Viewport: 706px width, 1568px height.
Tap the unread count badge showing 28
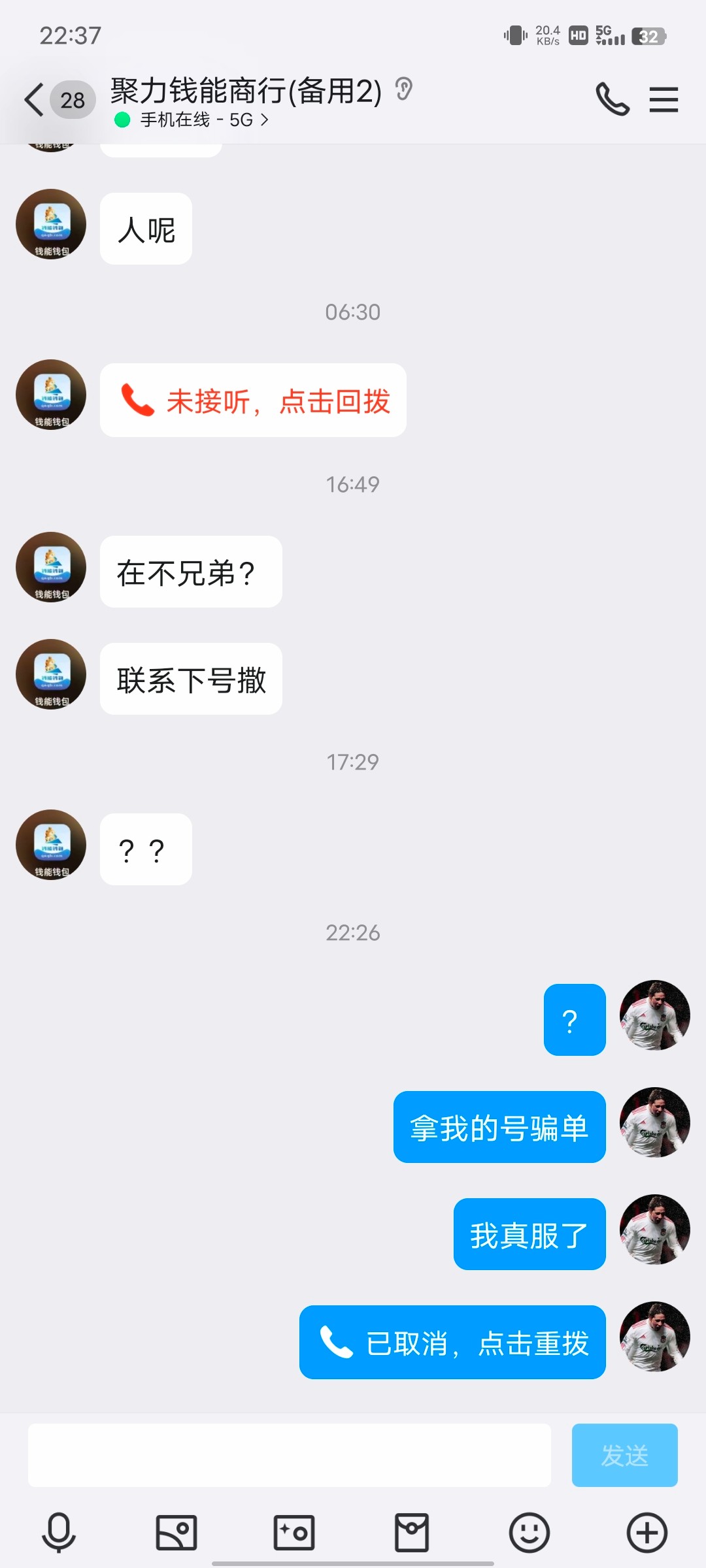71,99
